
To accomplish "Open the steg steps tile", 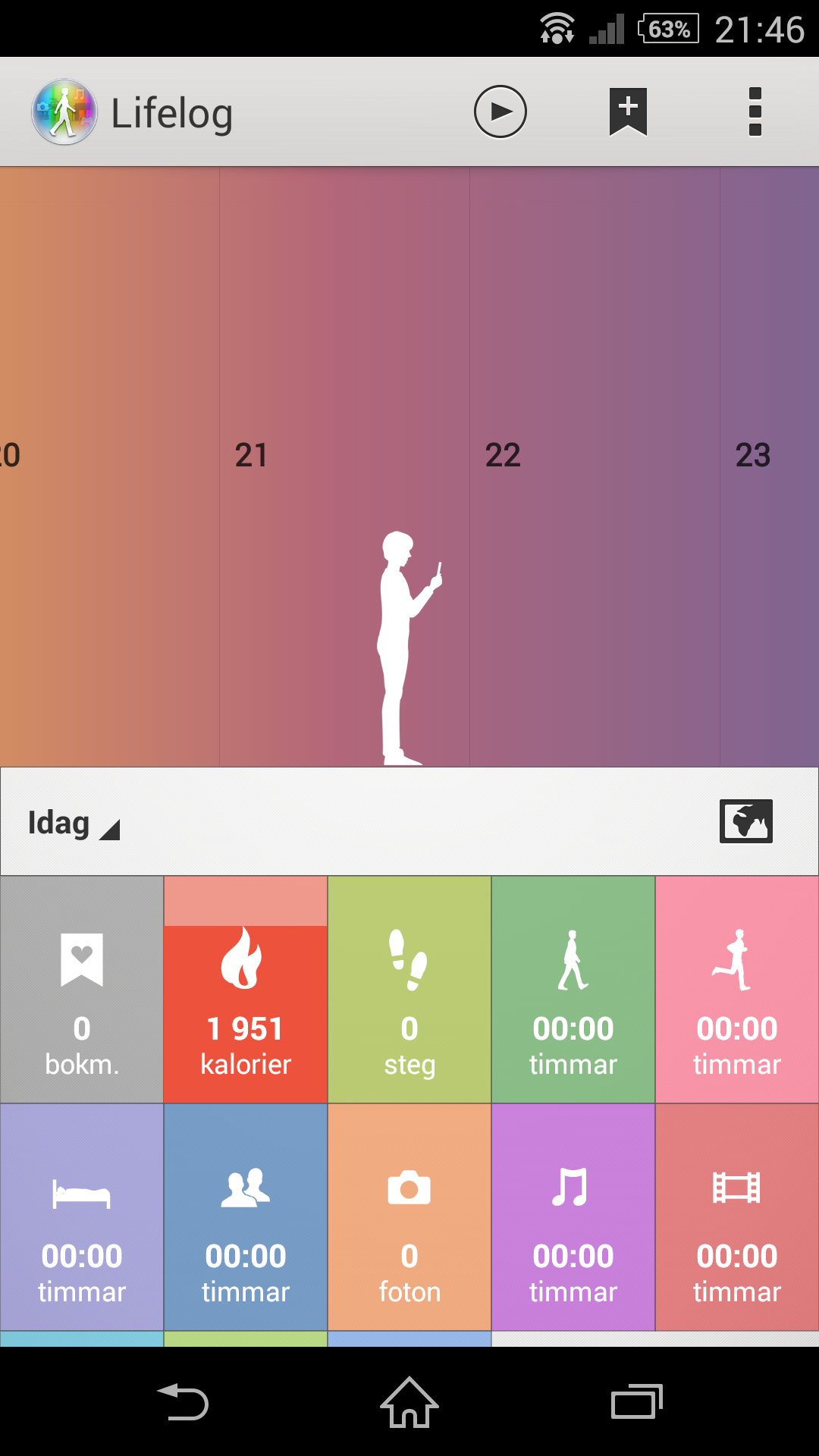I will click(409, 990).
